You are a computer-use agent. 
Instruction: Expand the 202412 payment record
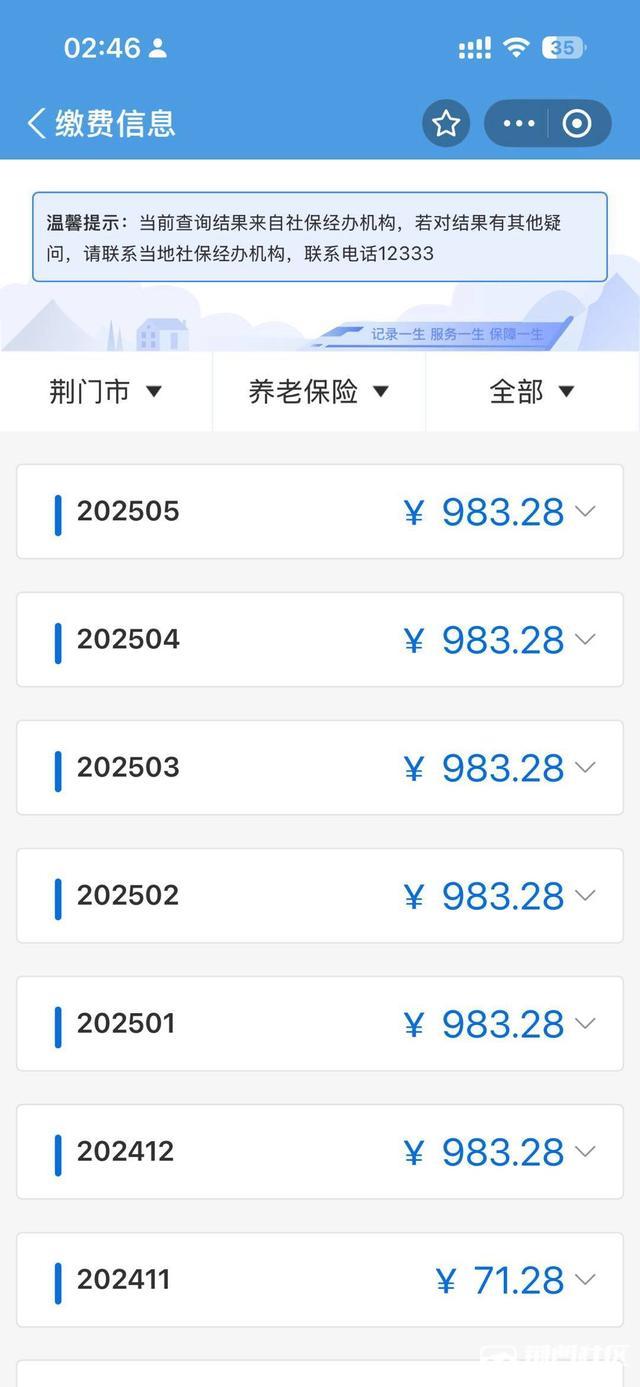(x=585, y=1152)
